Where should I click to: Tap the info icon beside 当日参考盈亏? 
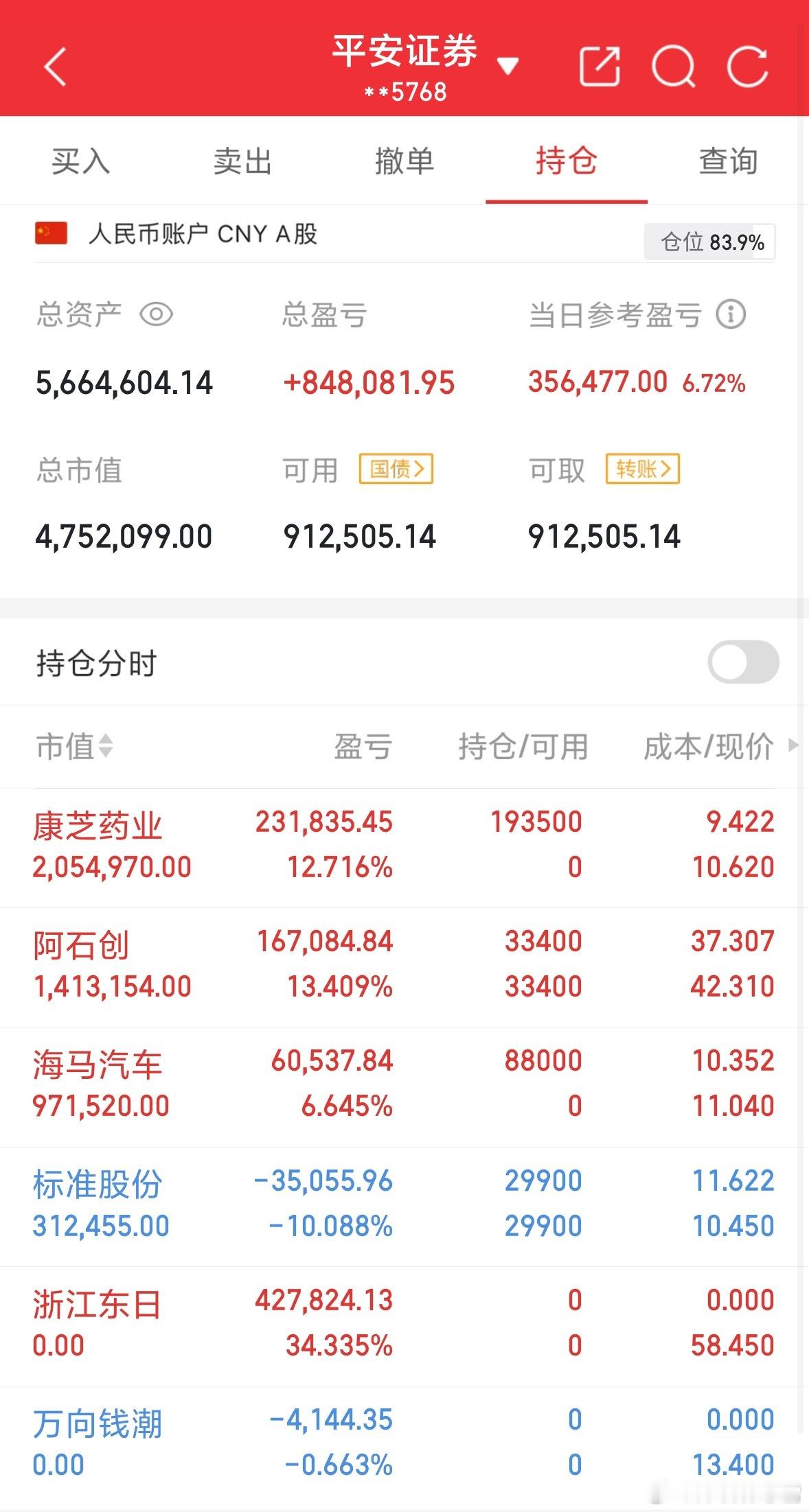point(731,314)
